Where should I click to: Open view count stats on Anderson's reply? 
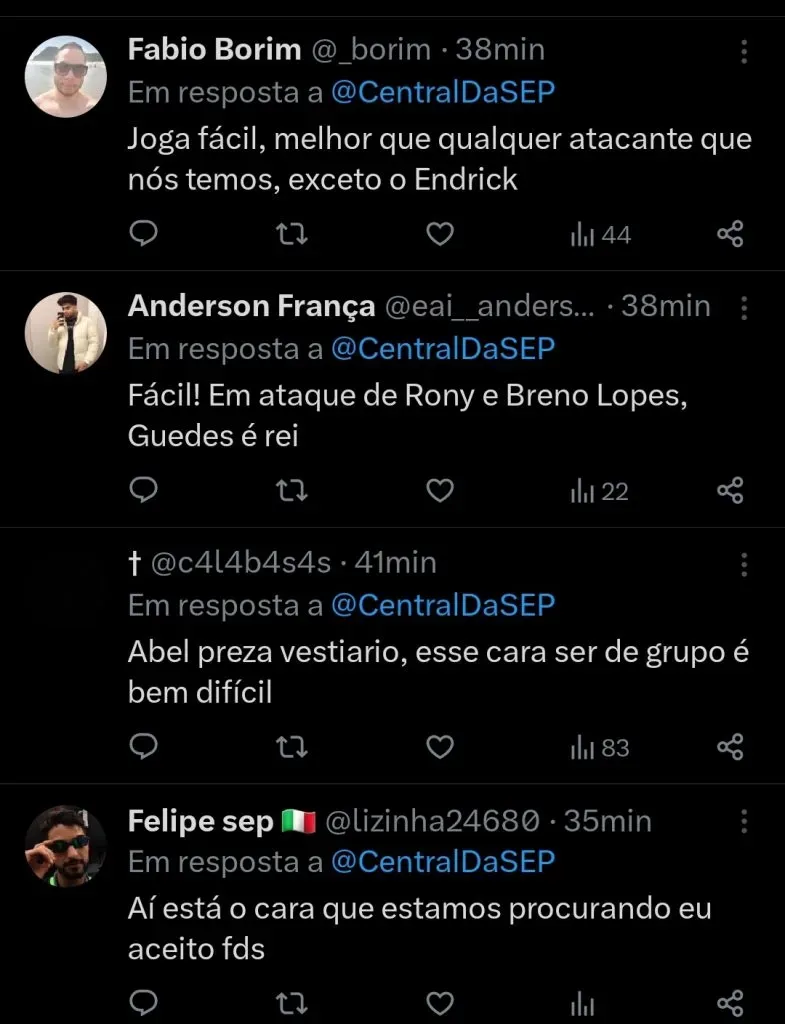pyautogui.click(x=597, y=489)
